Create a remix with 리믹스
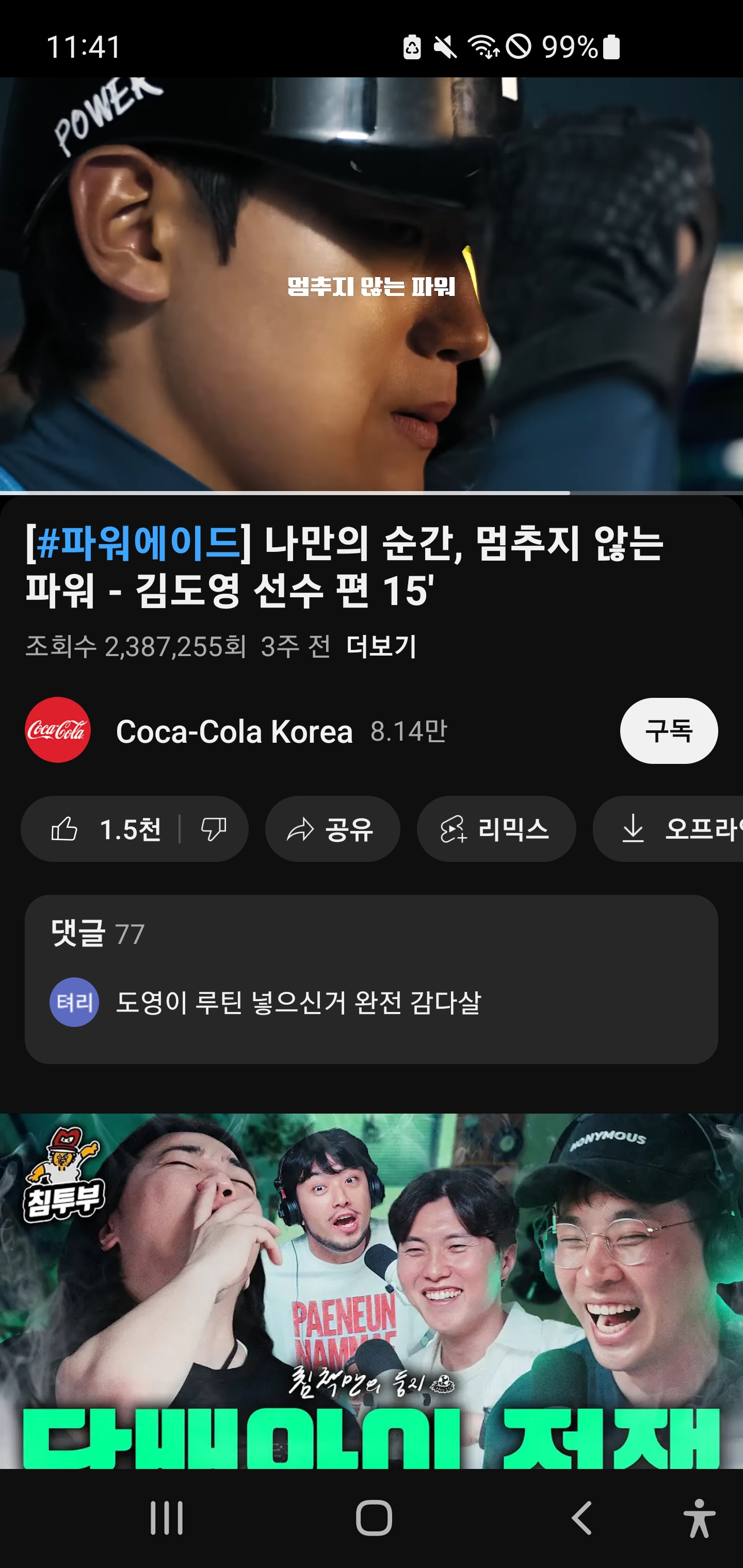743x1568 pixels. 496,829
